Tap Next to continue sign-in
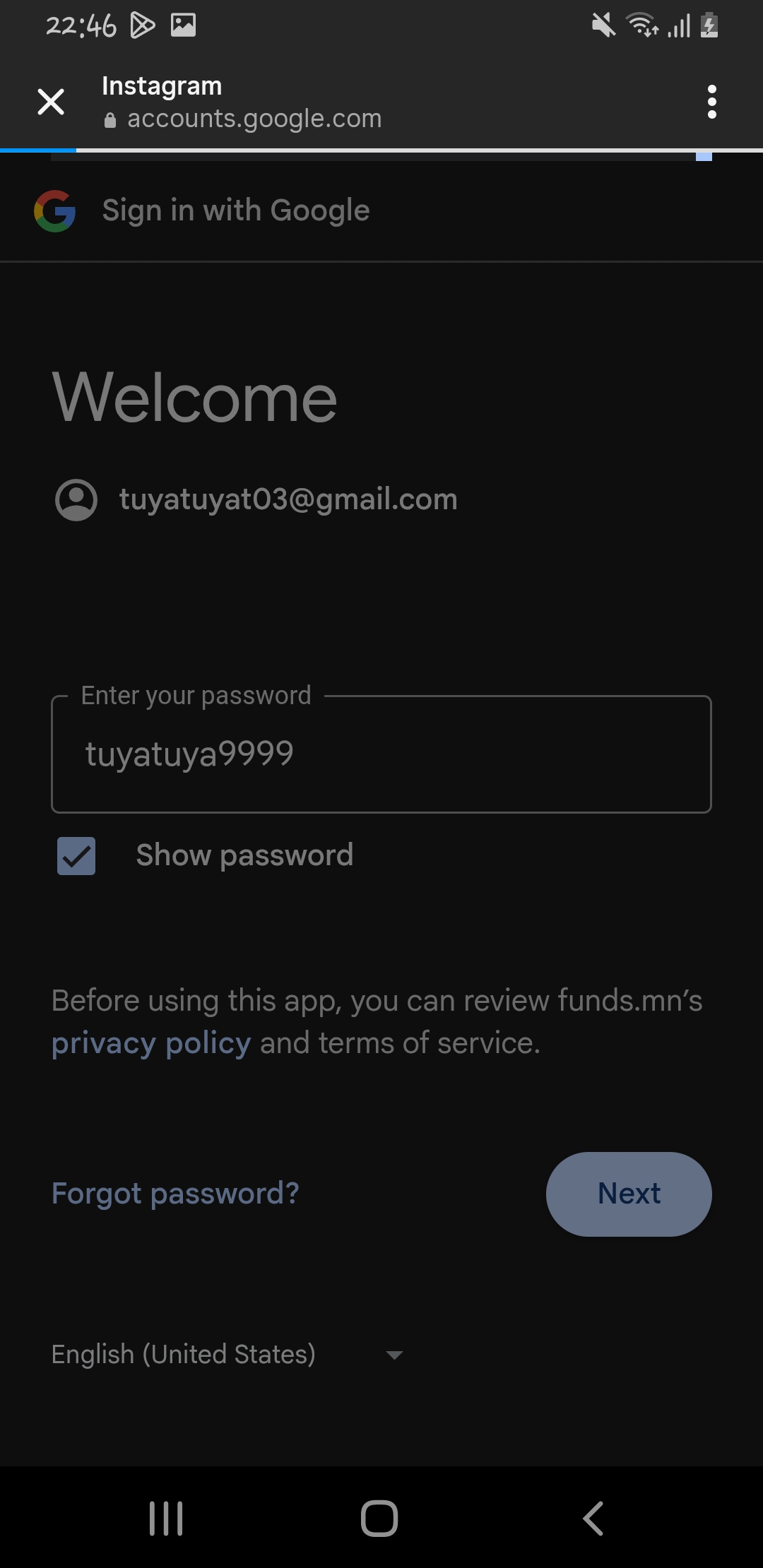This screenshot has height=1568, width=763. [629, 1194]
